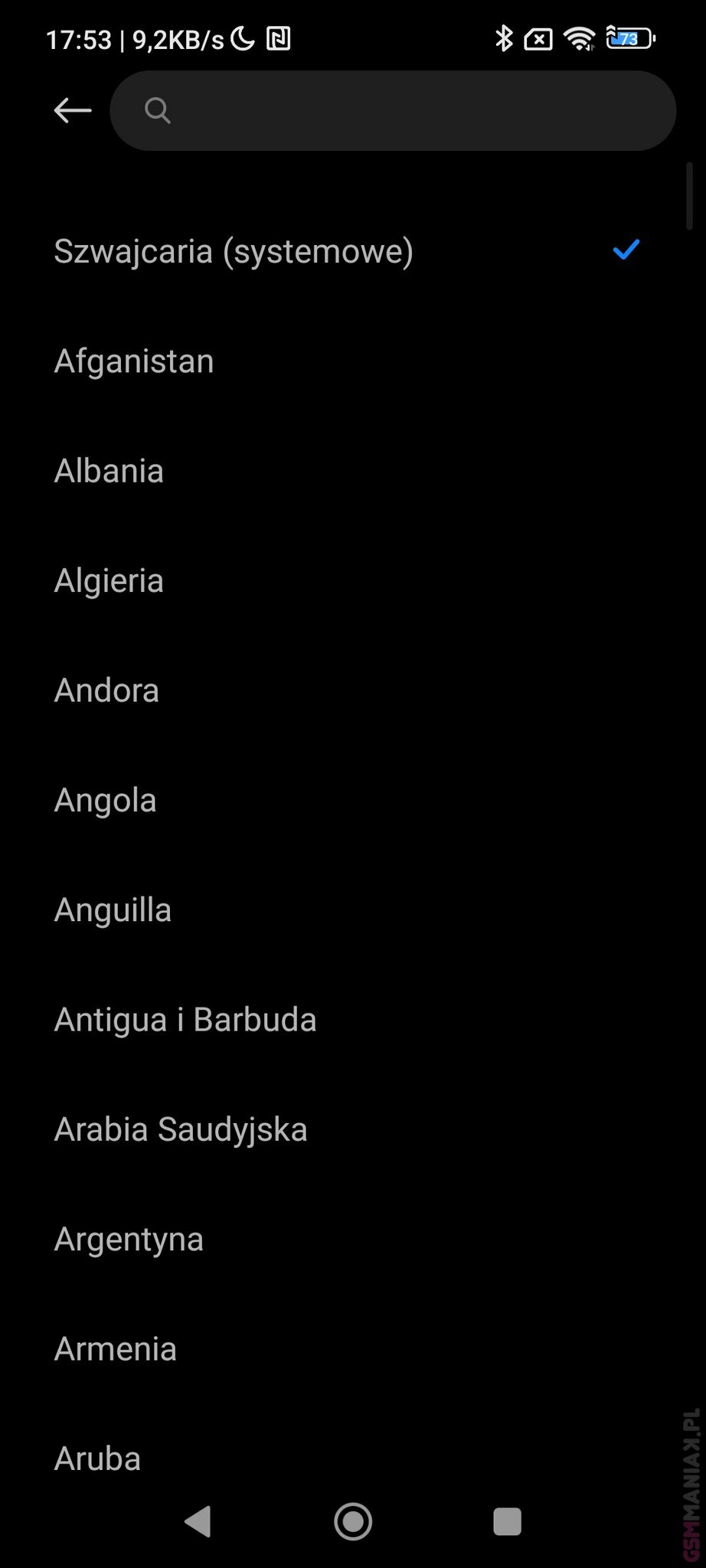Pick Algieria from the list
This screenshot has width=706, height=1568.
pyautogui.click(x=109, y=581)
